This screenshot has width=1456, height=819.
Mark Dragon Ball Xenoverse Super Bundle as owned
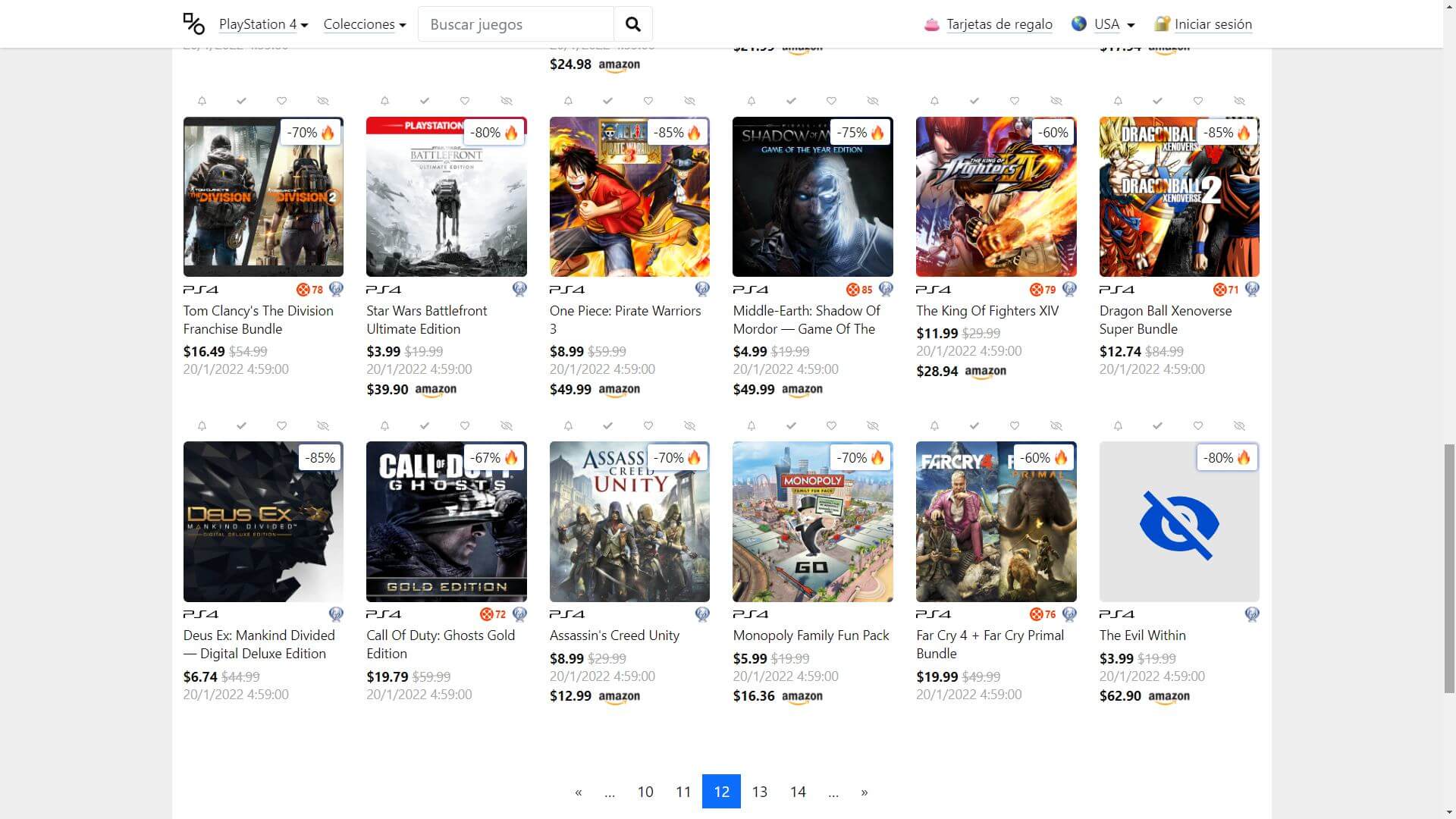click(x=1157, y=101)
